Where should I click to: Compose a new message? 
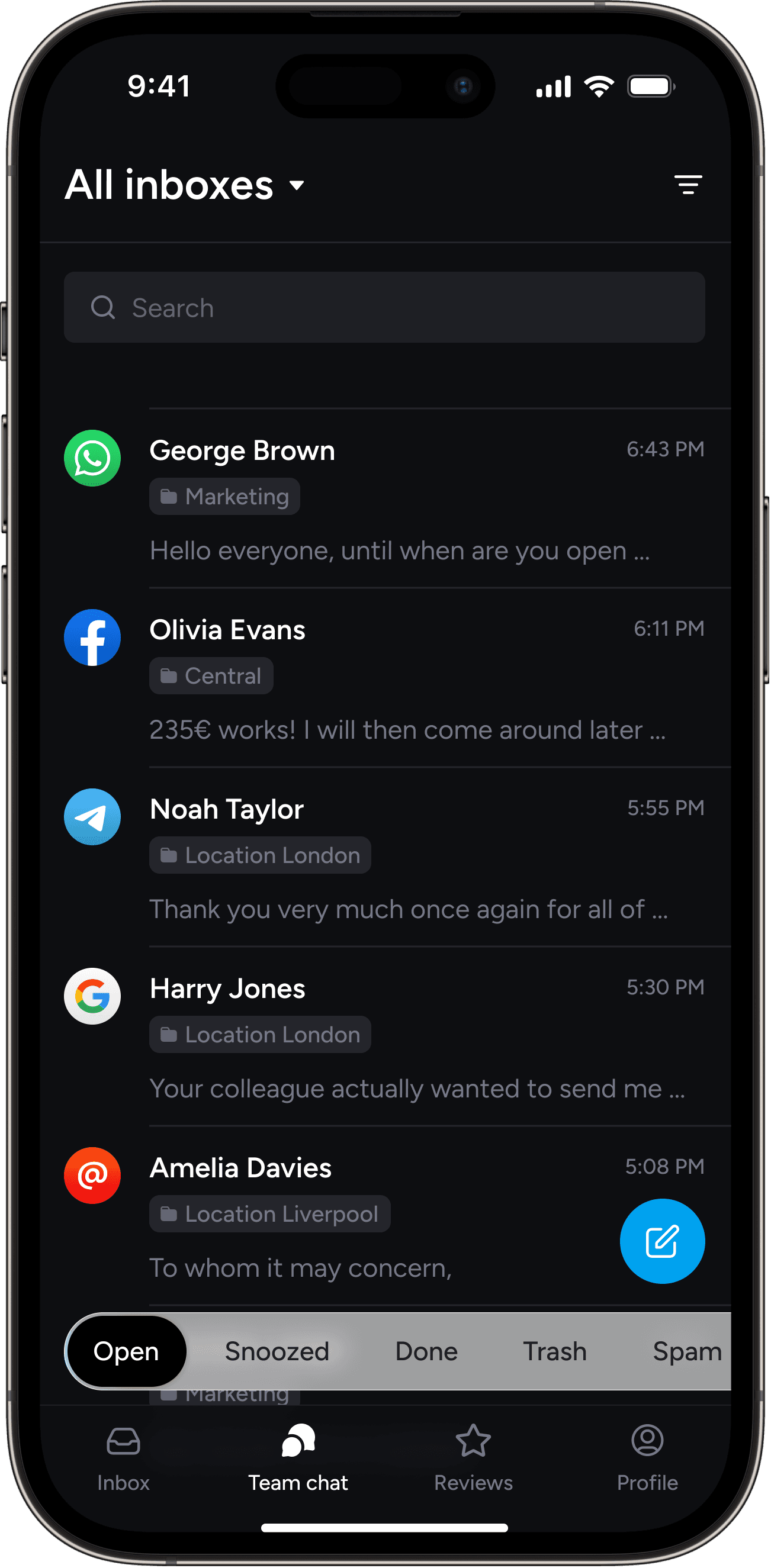coord(661,1241)
